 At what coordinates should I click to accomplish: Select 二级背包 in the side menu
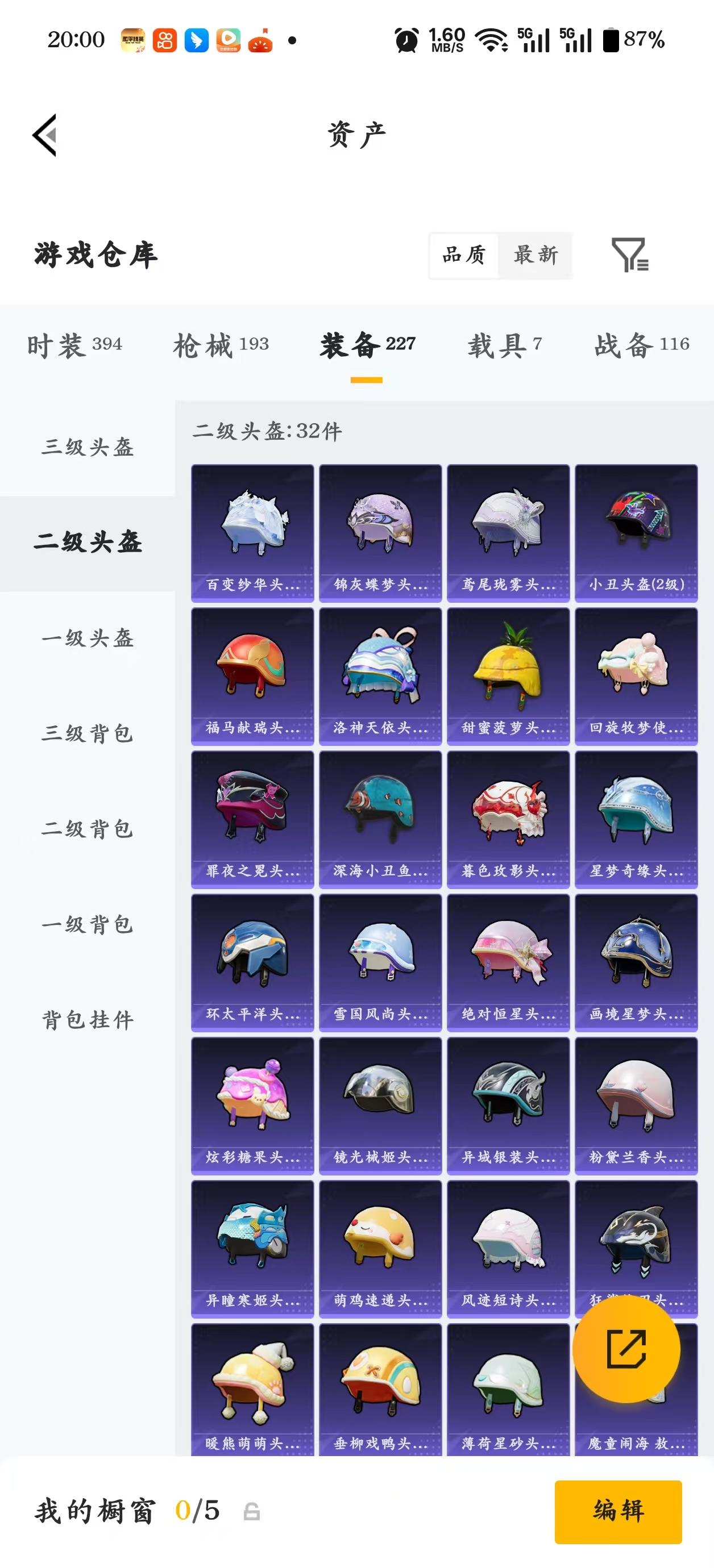coord(88,829)
